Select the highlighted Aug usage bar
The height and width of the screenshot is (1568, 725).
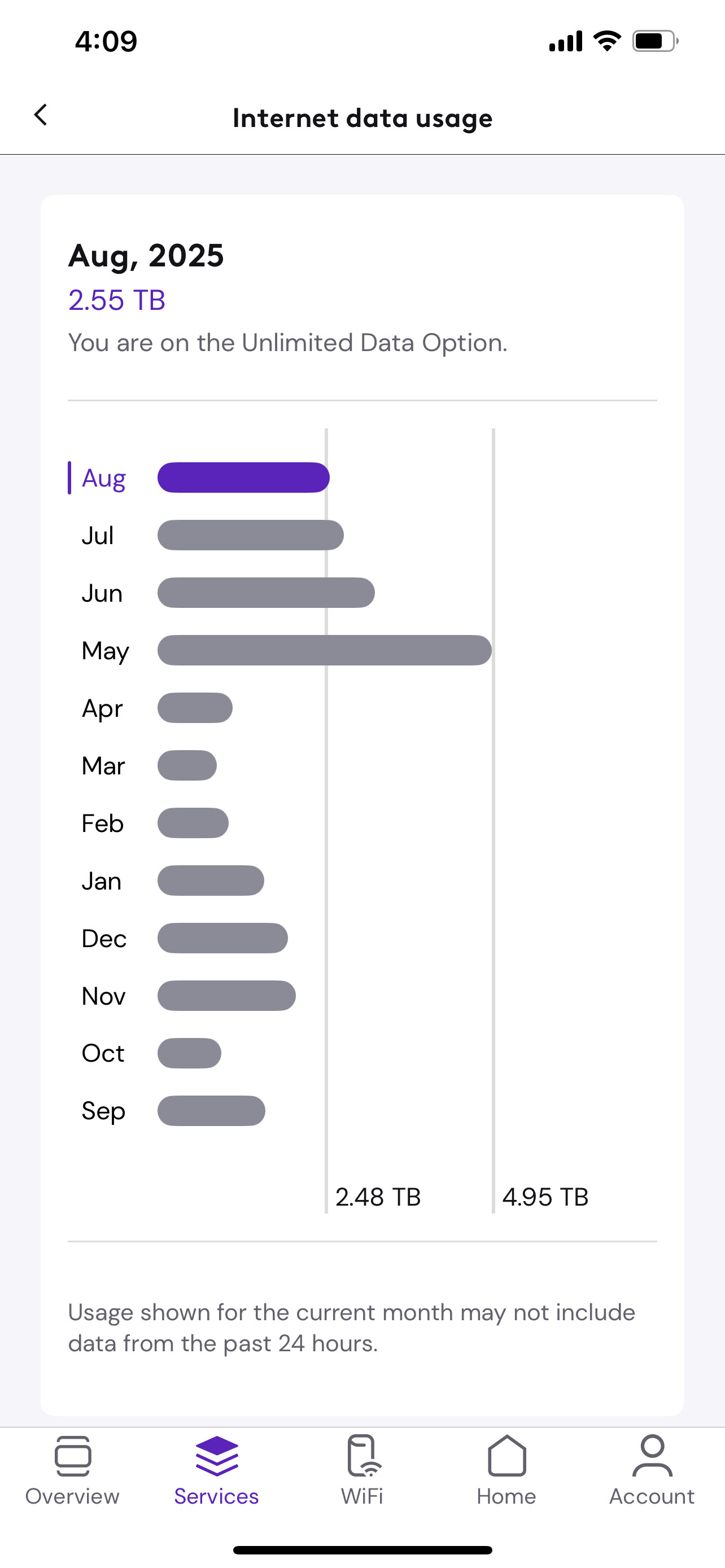(243, 477)
